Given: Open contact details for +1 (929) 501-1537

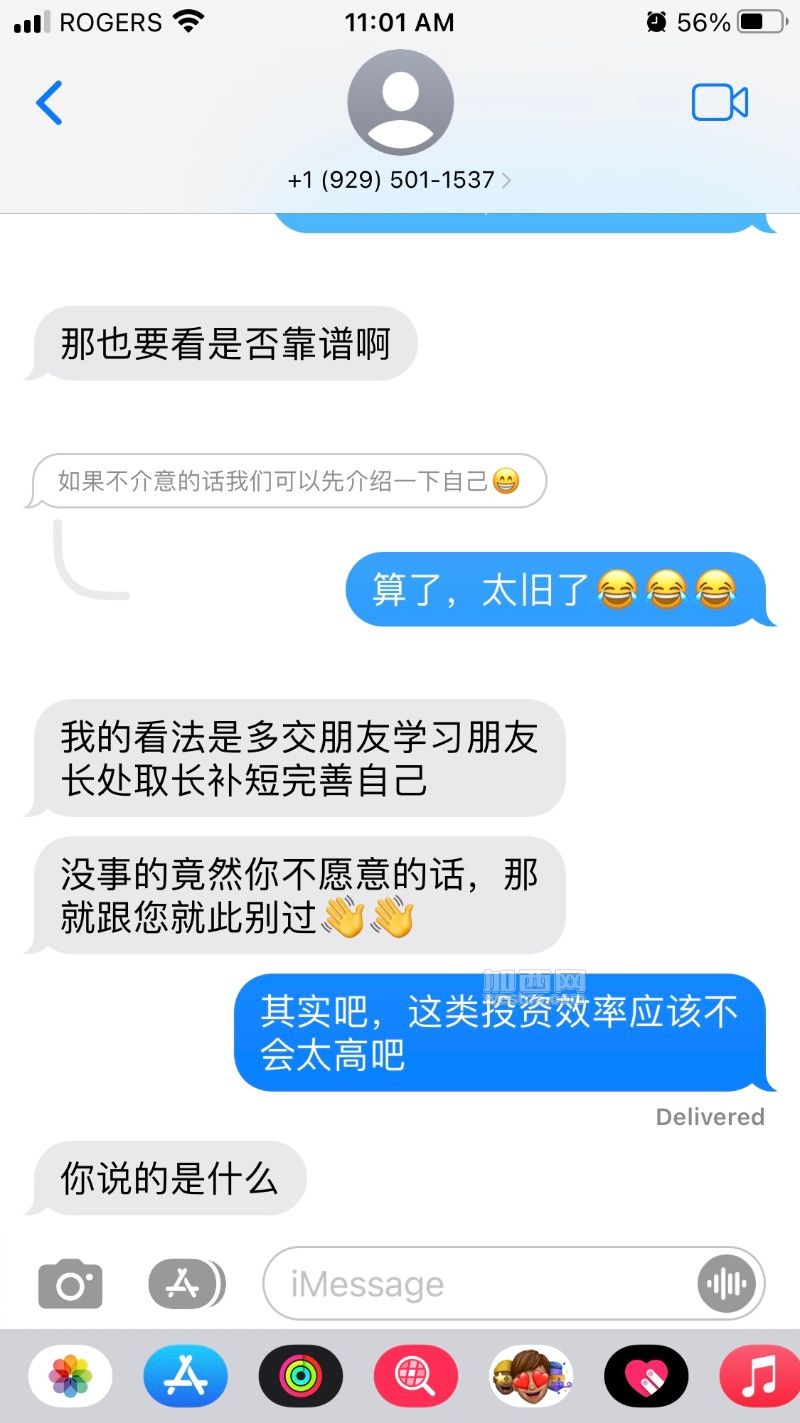Looking at the screenshot, I should coord(400,180).
